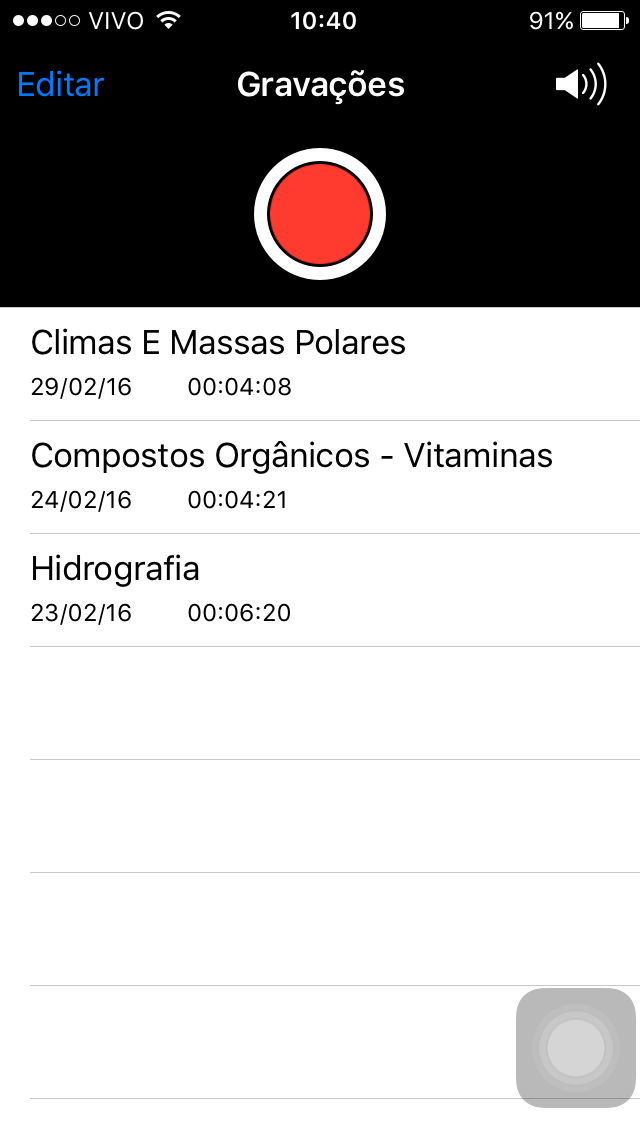This screenshot has width=640, height=1136.
Task: Select the Compostos Orgânicos - Vitaminas recording
Action: [x=320, y=477]
